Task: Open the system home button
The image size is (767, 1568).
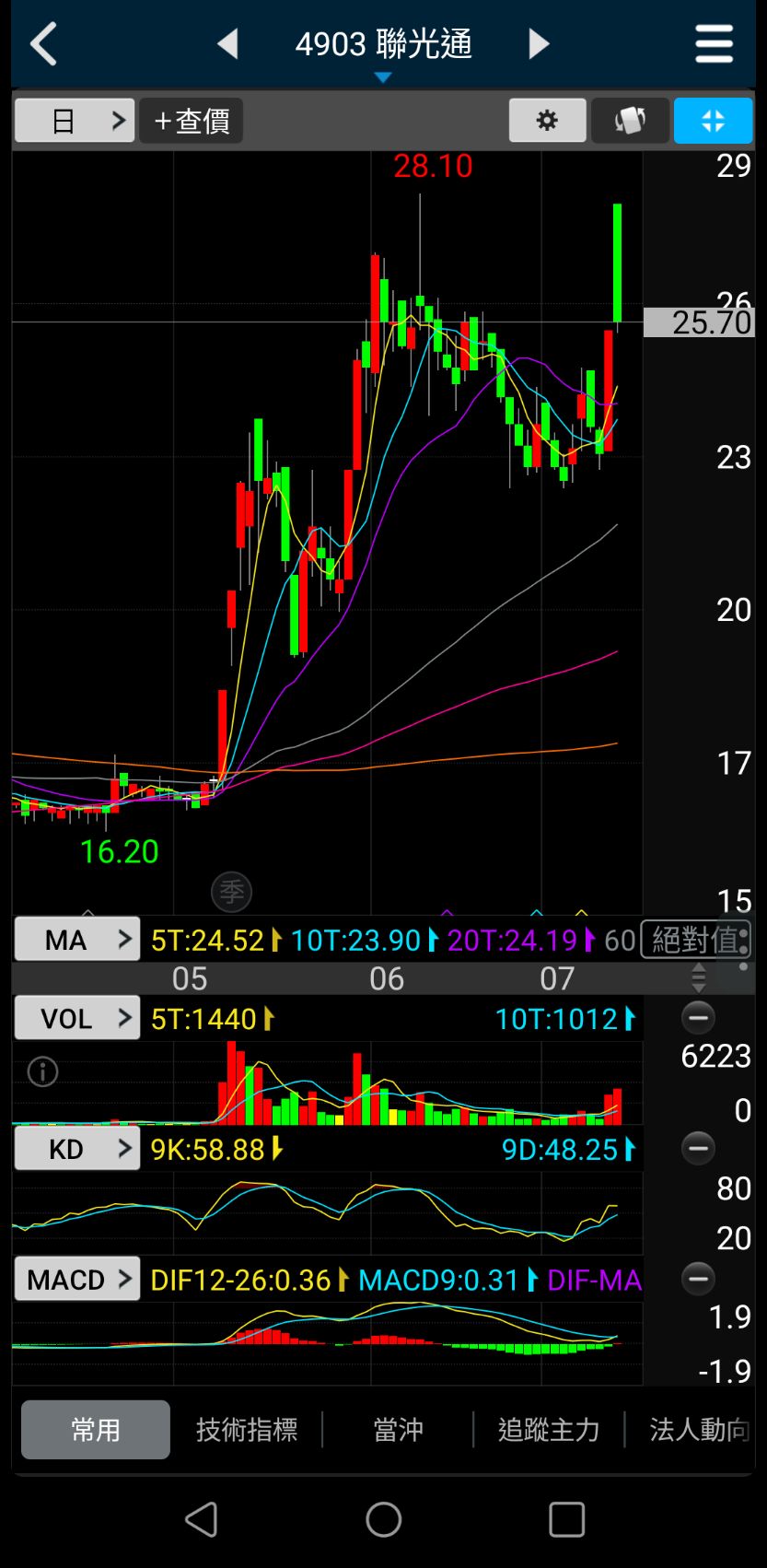Action: [x=383, y=1519]
